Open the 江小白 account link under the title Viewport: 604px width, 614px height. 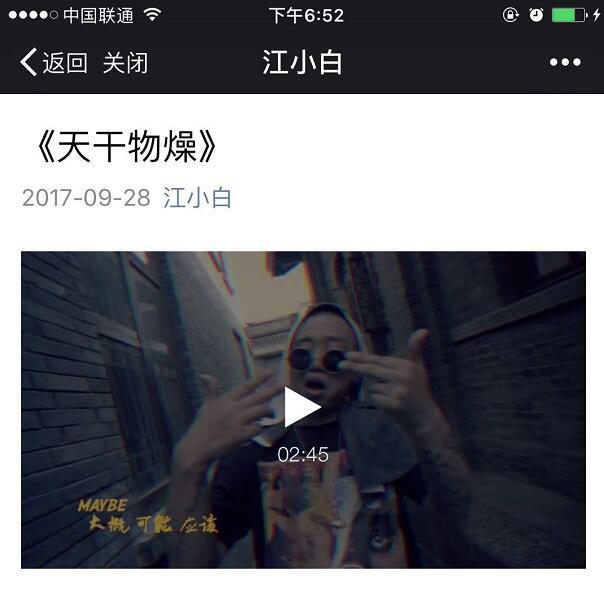point(197,197)
